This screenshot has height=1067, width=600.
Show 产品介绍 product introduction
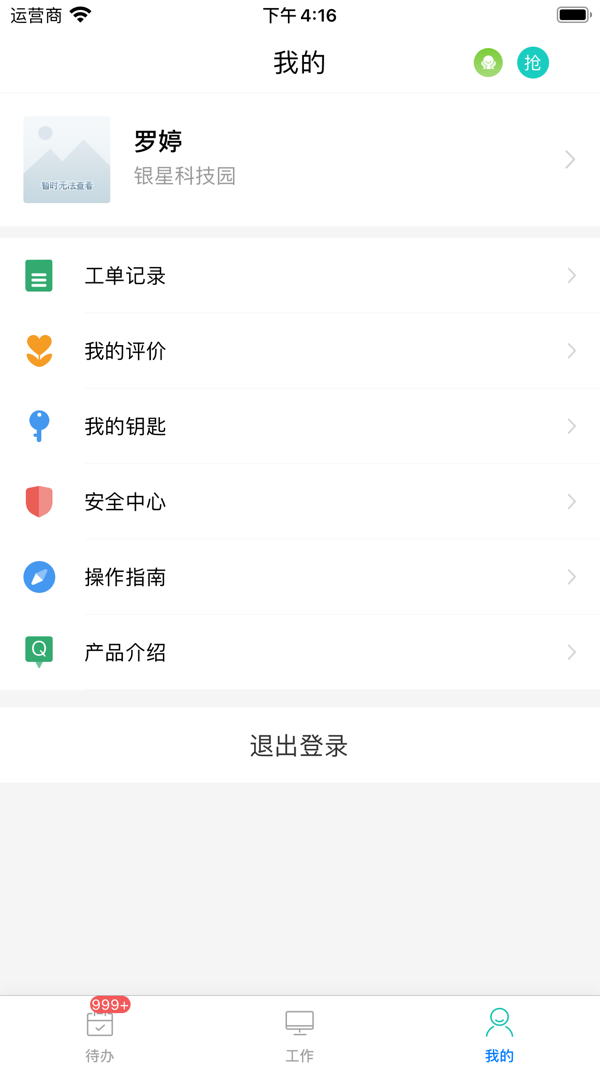coord(300,653)
